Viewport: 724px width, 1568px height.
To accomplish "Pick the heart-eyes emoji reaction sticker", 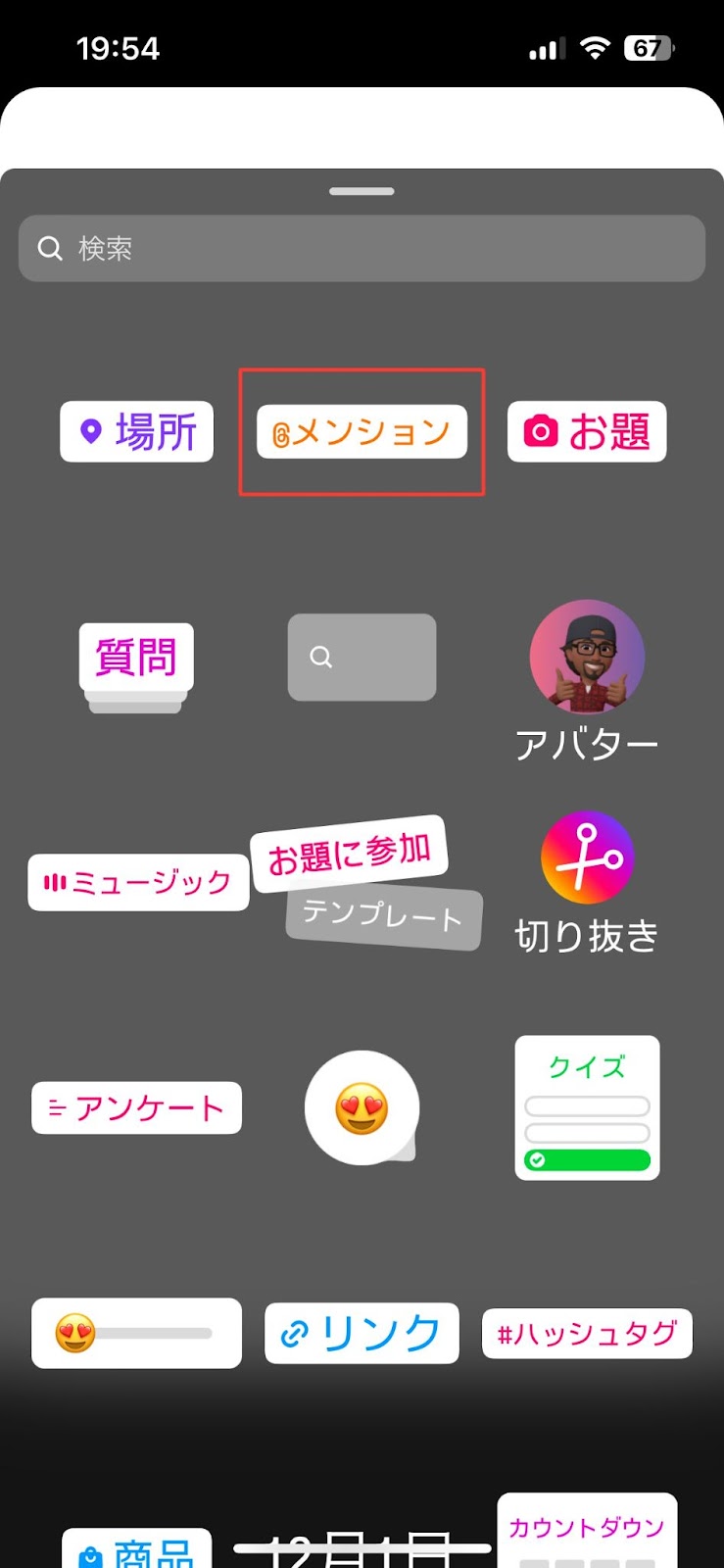I will coord(362,1108).
